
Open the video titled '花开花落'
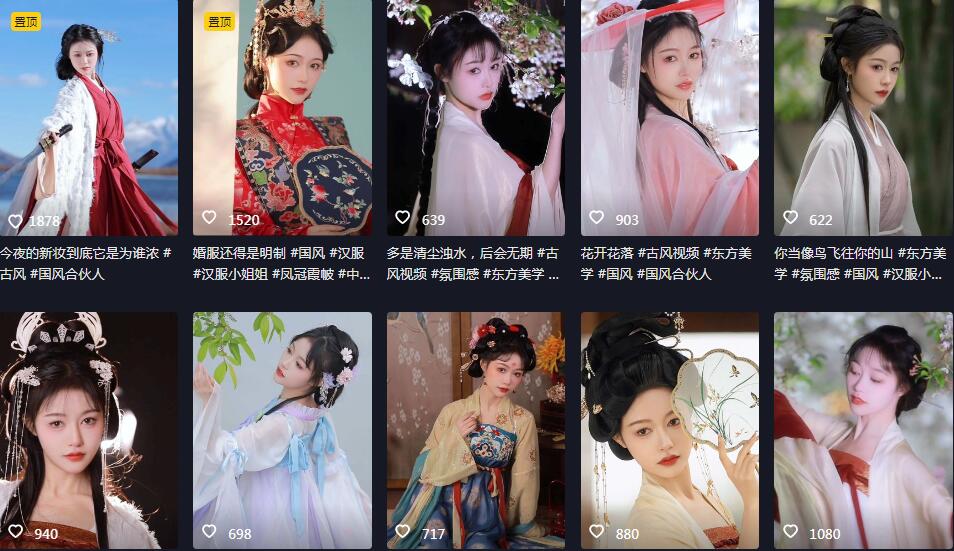[x=669, y=118]
